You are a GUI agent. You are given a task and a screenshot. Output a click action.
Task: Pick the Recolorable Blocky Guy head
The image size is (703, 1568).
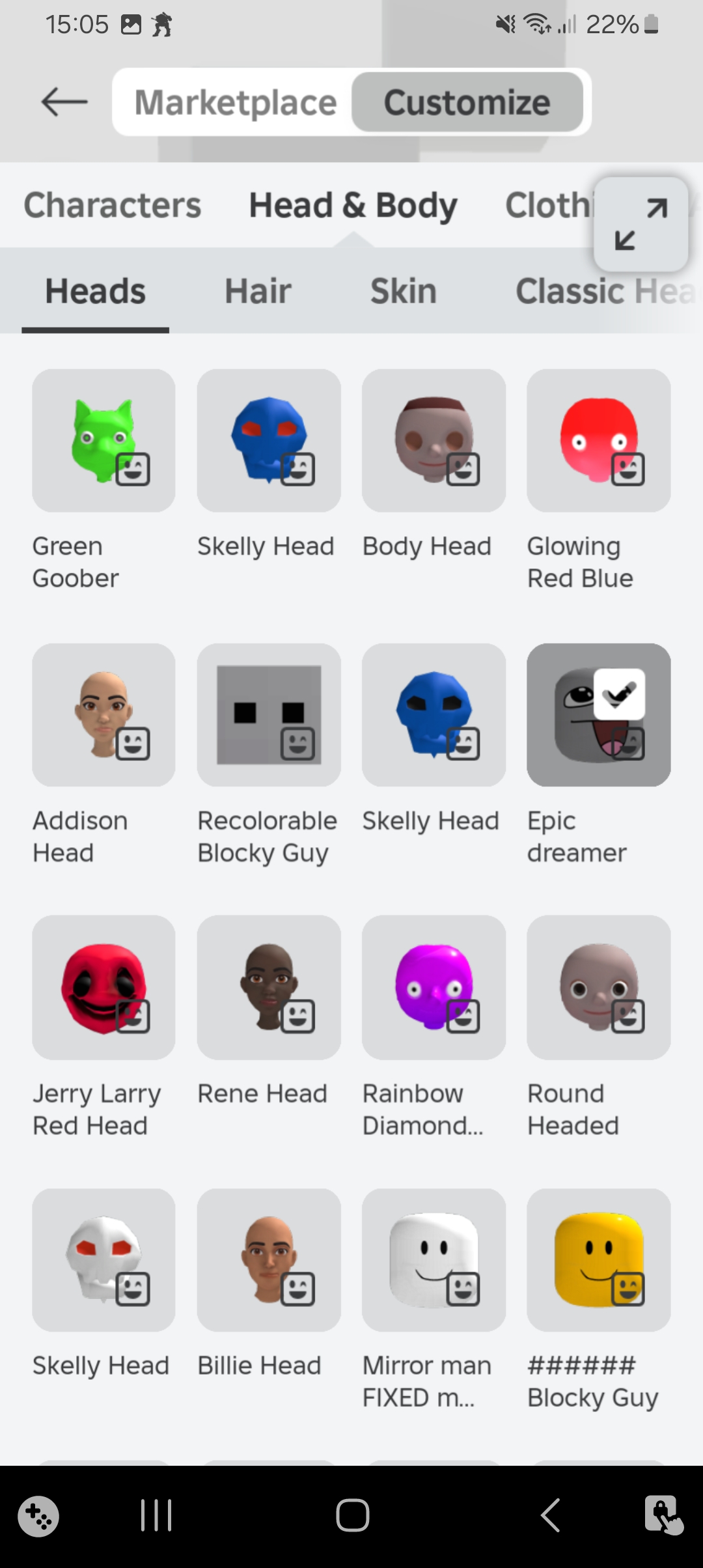(x=269, y=715)
